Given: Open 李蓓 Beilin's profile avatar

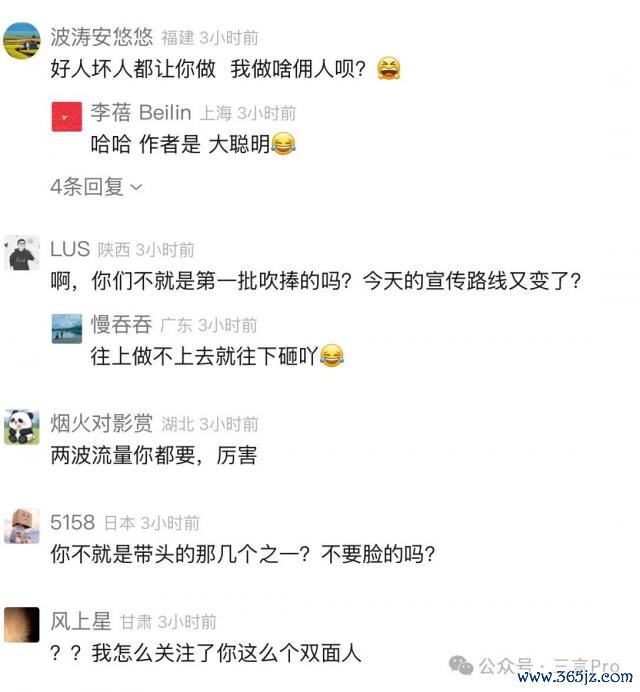Looking at the screenshot, I should 67,116.
